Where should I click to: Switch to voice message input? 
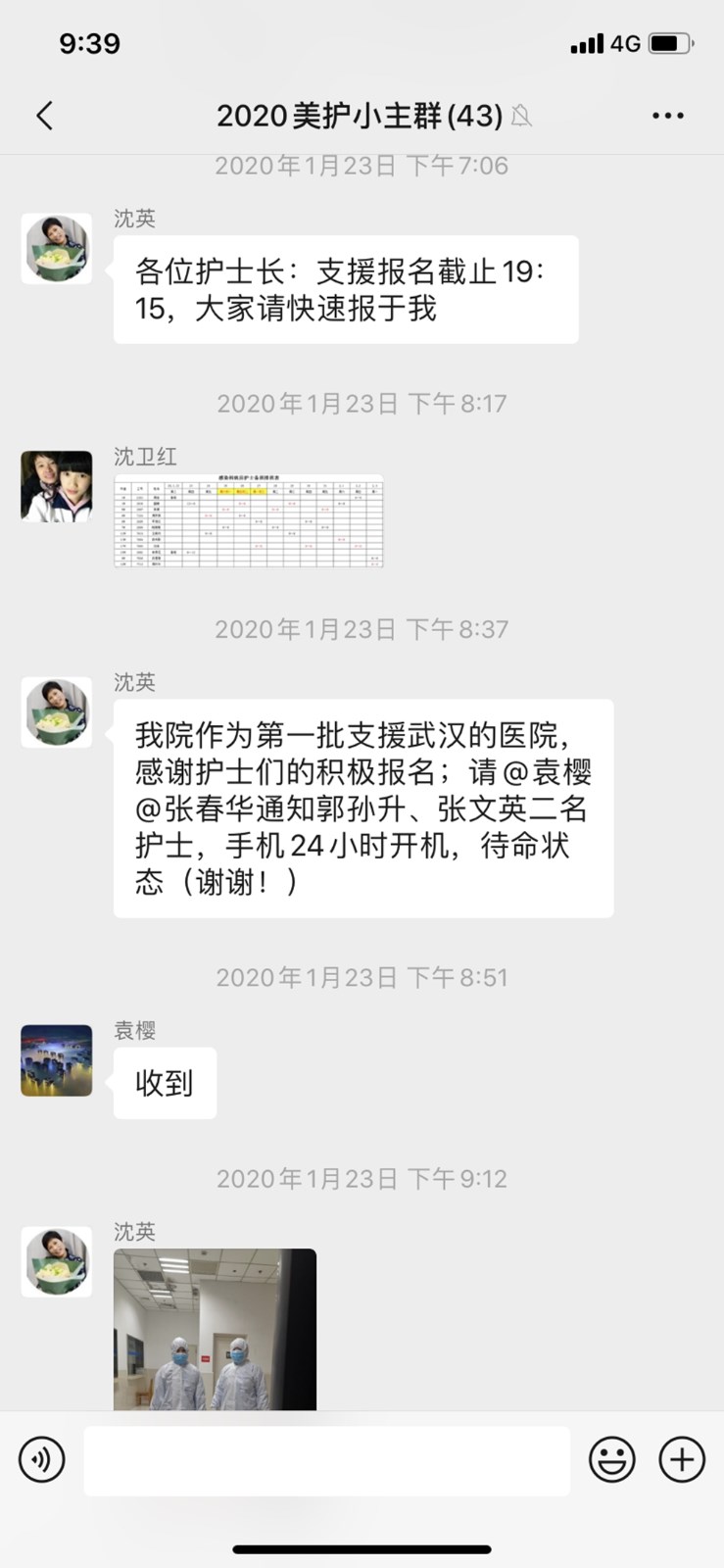(42, 1460)
